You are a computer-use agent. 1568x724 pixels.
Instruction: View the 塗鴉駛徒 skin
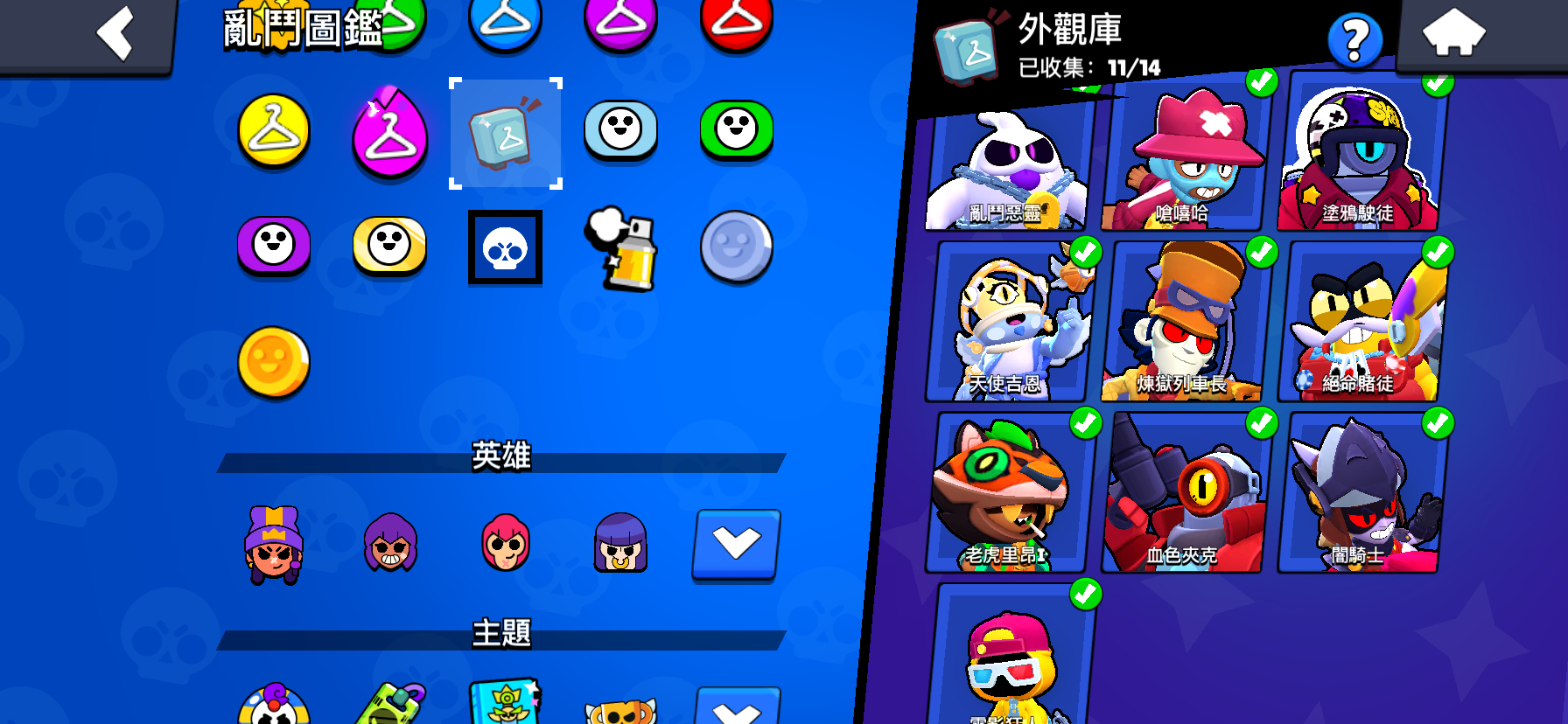[1359, 157]
